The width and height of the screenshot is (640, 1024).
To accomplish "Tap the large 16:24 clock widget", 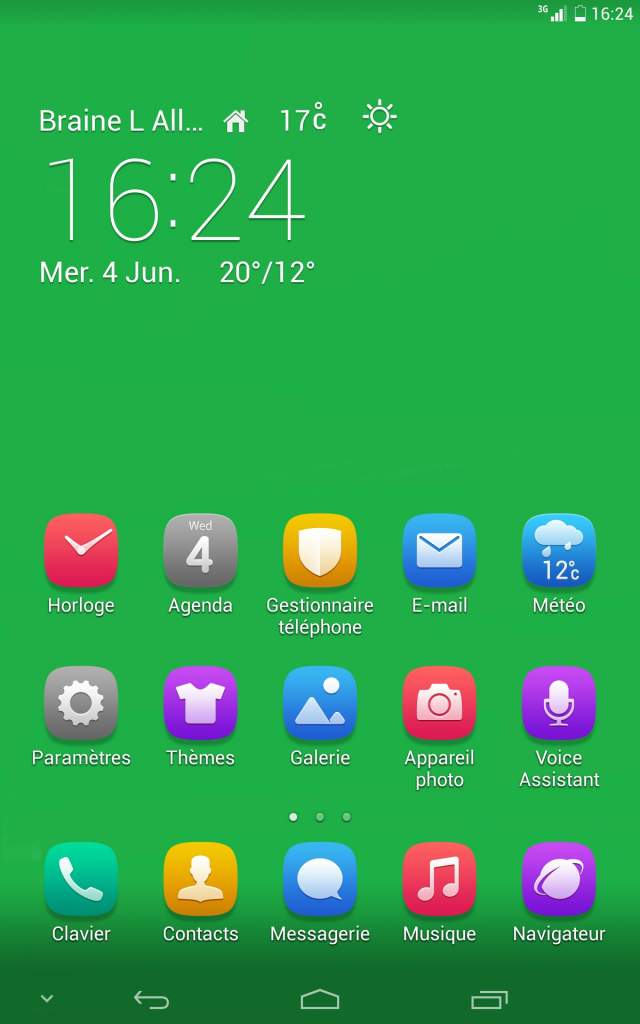I will coord(174,199).
